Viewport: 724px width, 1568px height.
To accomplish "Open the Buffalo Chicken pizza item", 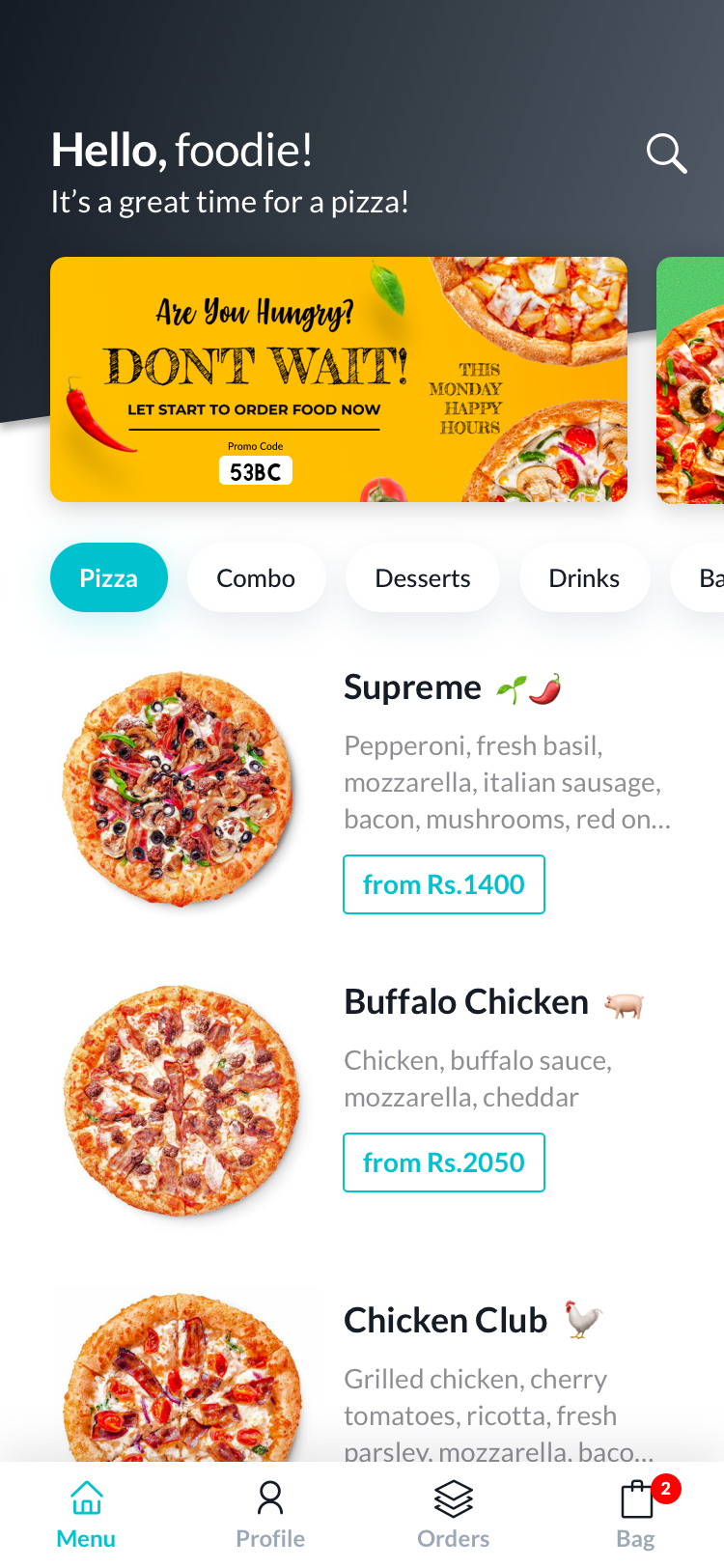I will pos(466,1002).
